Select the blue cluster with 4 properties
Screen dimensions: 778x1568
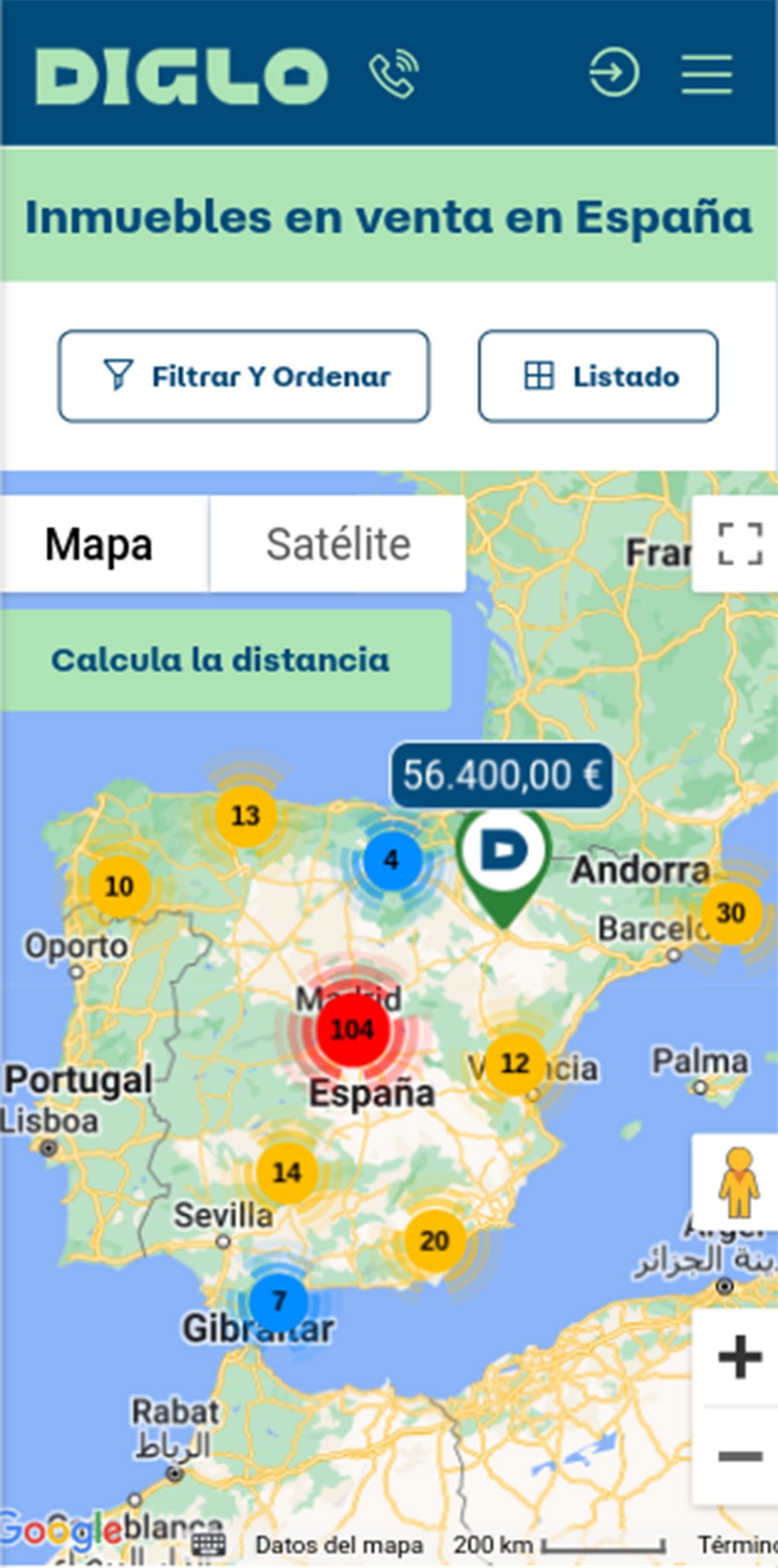coord(389,859)
